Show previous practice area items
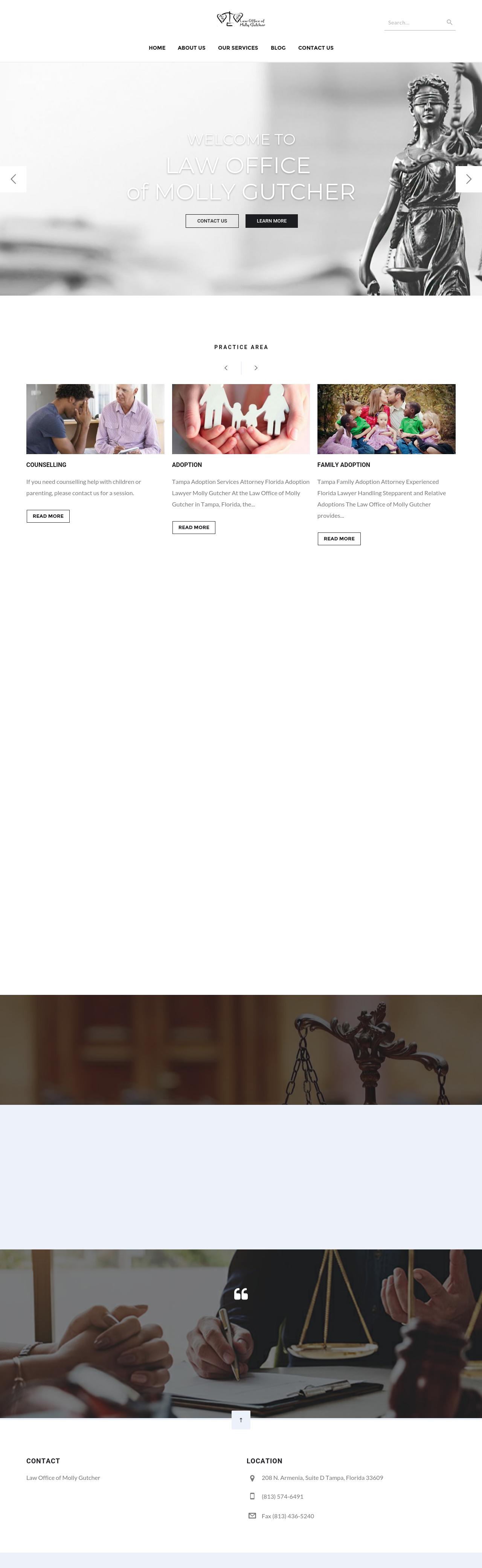The image size is (482, 1568). click(226, 368)
